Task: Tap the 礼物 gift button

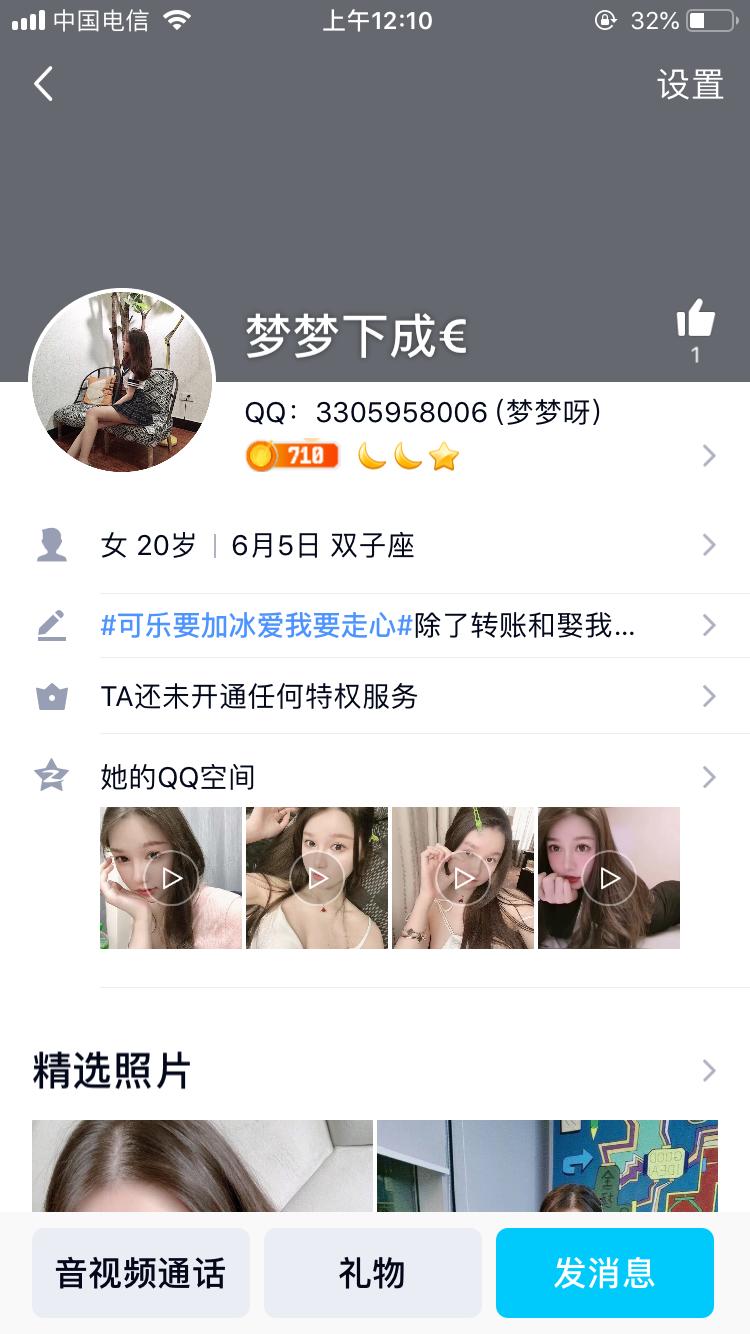Action: tap(372, 1273)
